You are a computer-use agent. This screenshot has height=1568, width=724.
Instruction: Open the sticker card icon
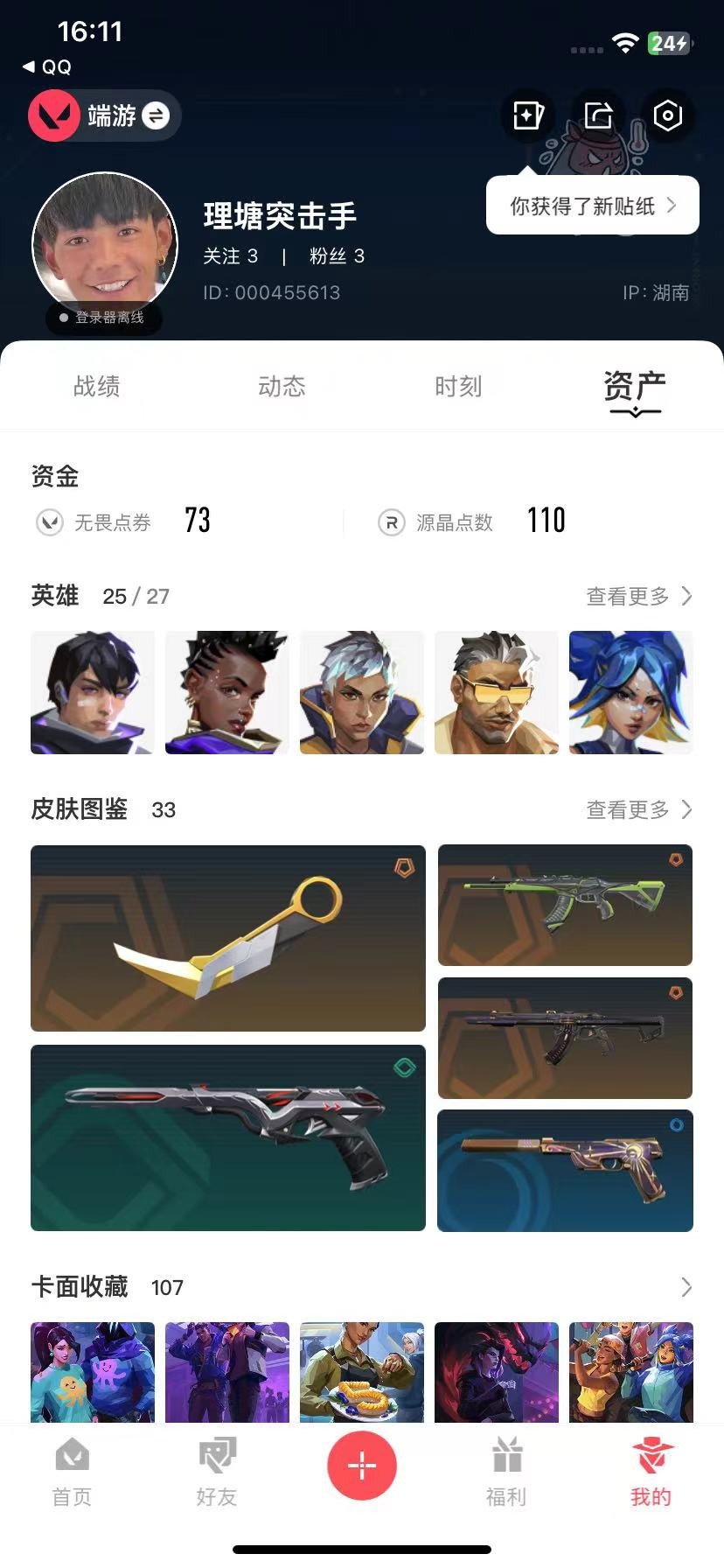[x=528, y=115]
